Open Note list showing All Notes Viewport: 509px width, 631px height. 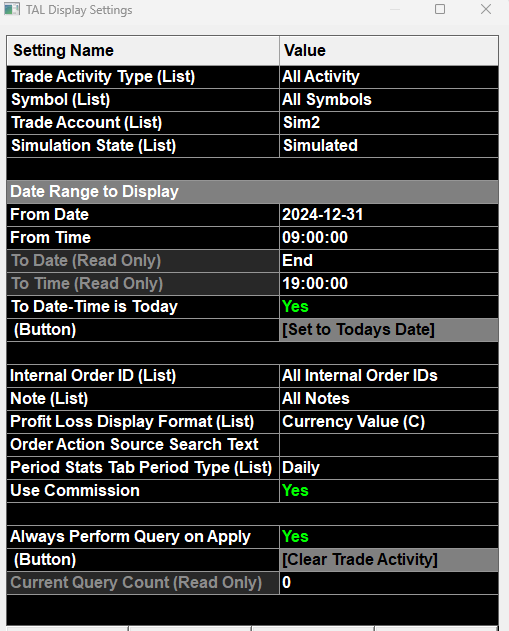(x=389, y=399)
